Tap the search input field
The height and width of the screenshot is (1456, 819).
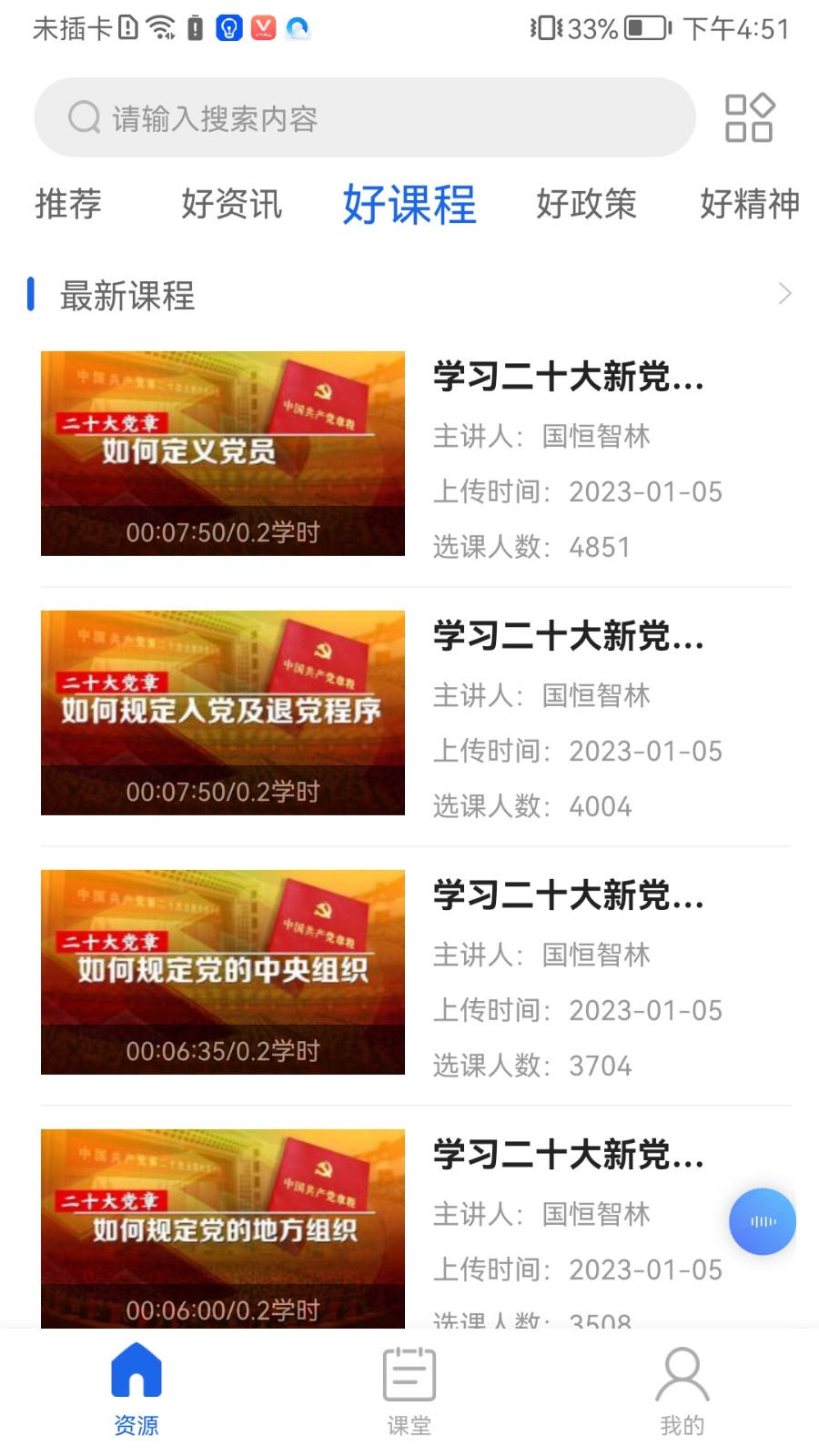pyautogui.click(x=364, y=117)
